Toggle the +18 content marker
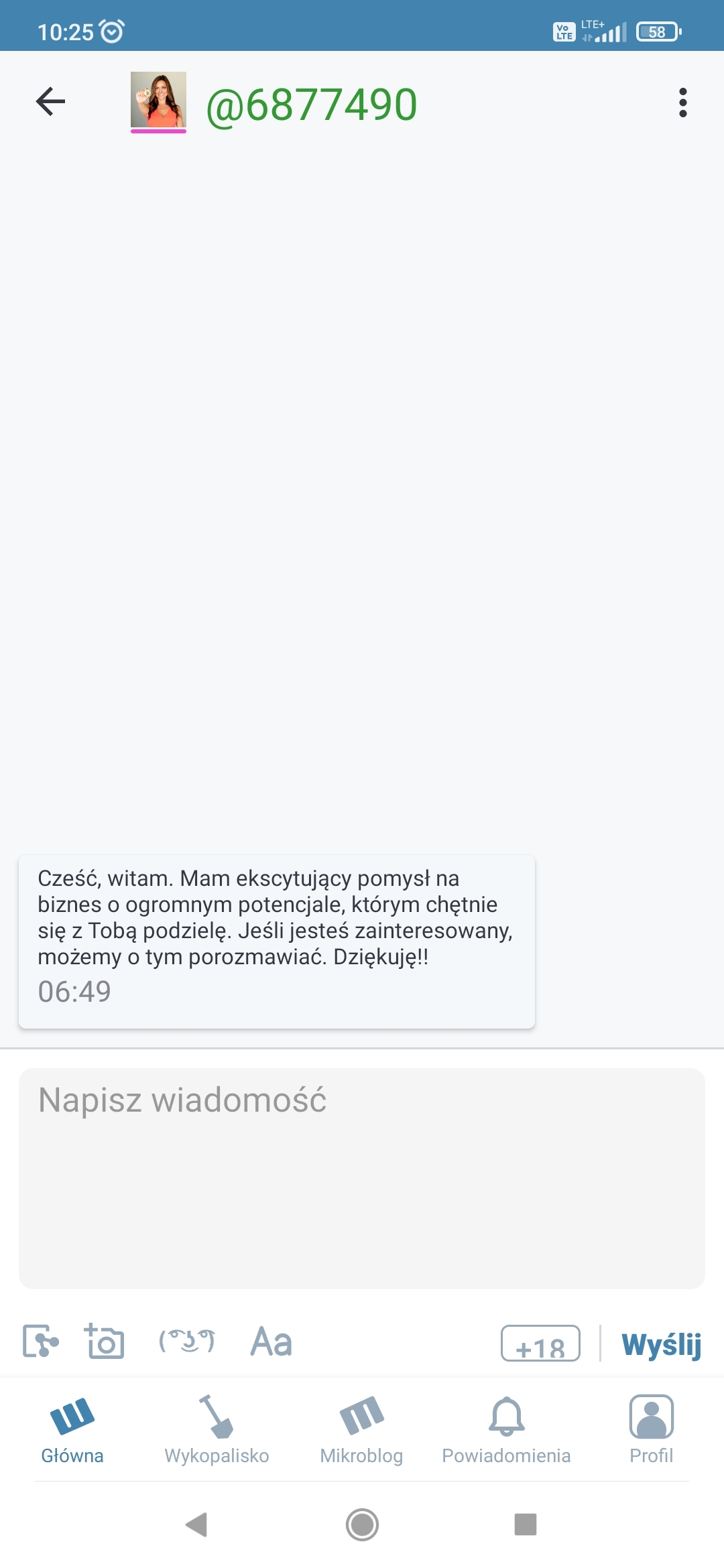This screenshot has height=1568, width=724. tap(540, 1344)
